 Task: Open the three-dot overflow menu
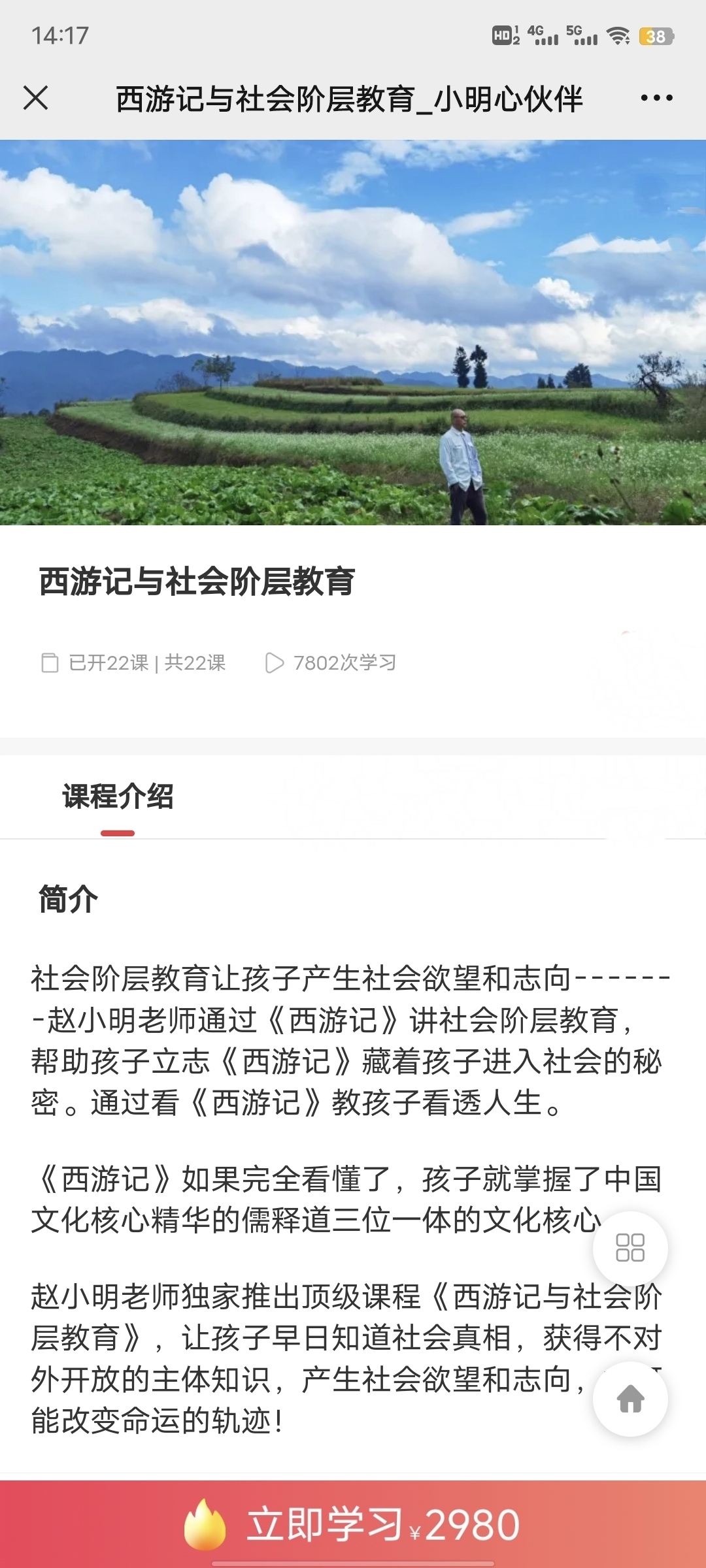[656, 98]
